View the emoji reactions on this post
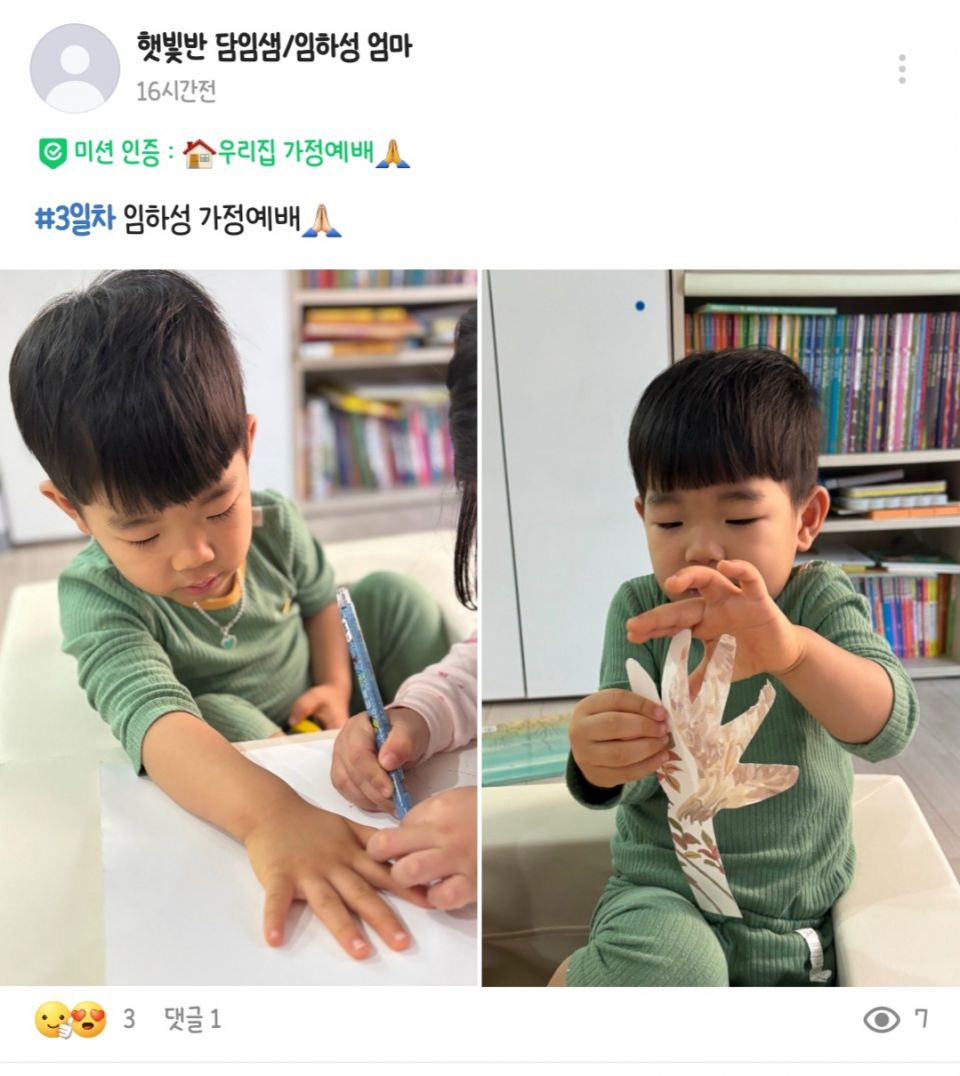Image resolution: width=960 pixels, height=1076 pixels. point(71,1019)
